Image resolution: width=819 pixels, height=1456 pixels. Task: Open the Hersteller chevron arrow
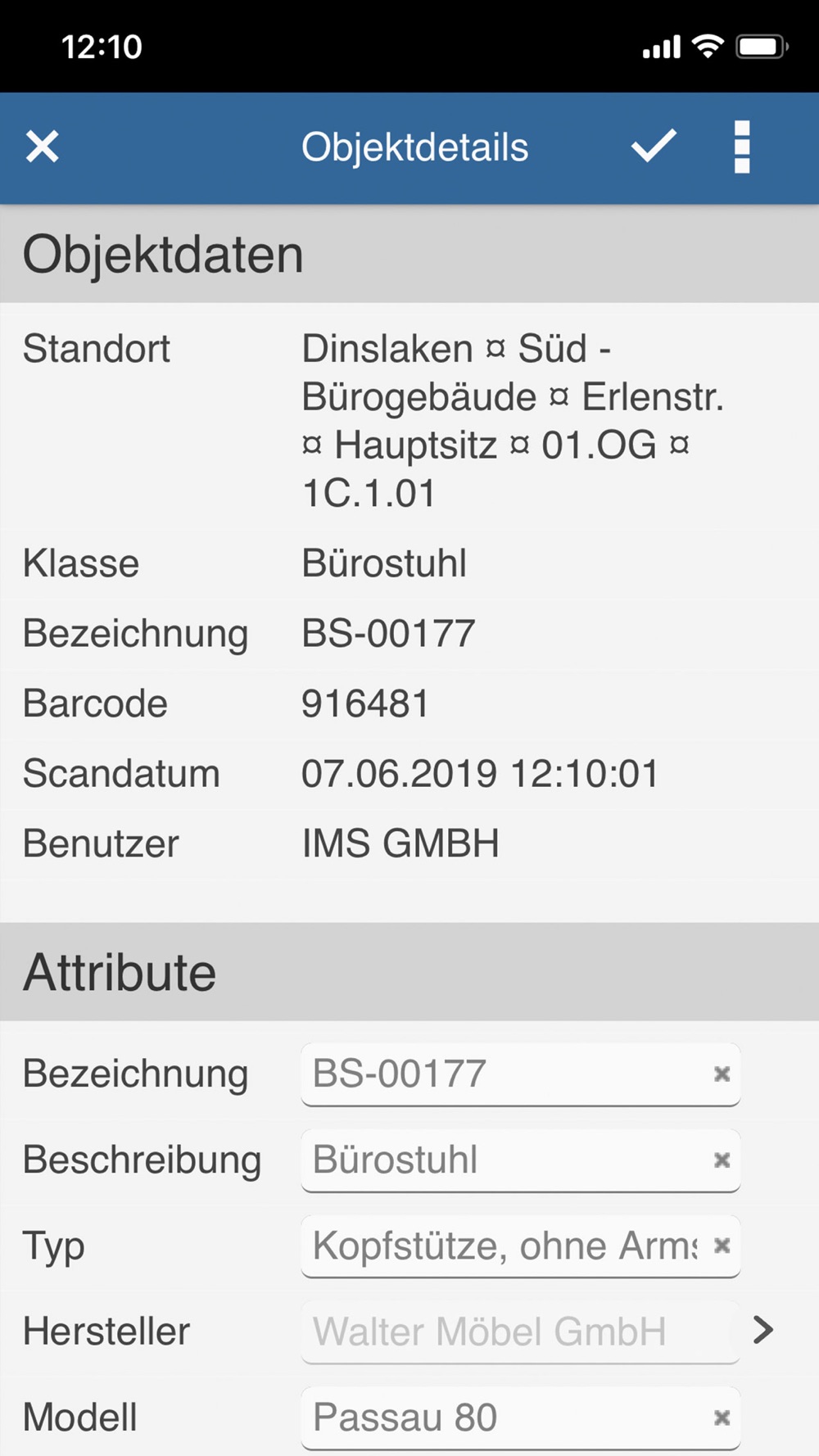coord(763,1331)
